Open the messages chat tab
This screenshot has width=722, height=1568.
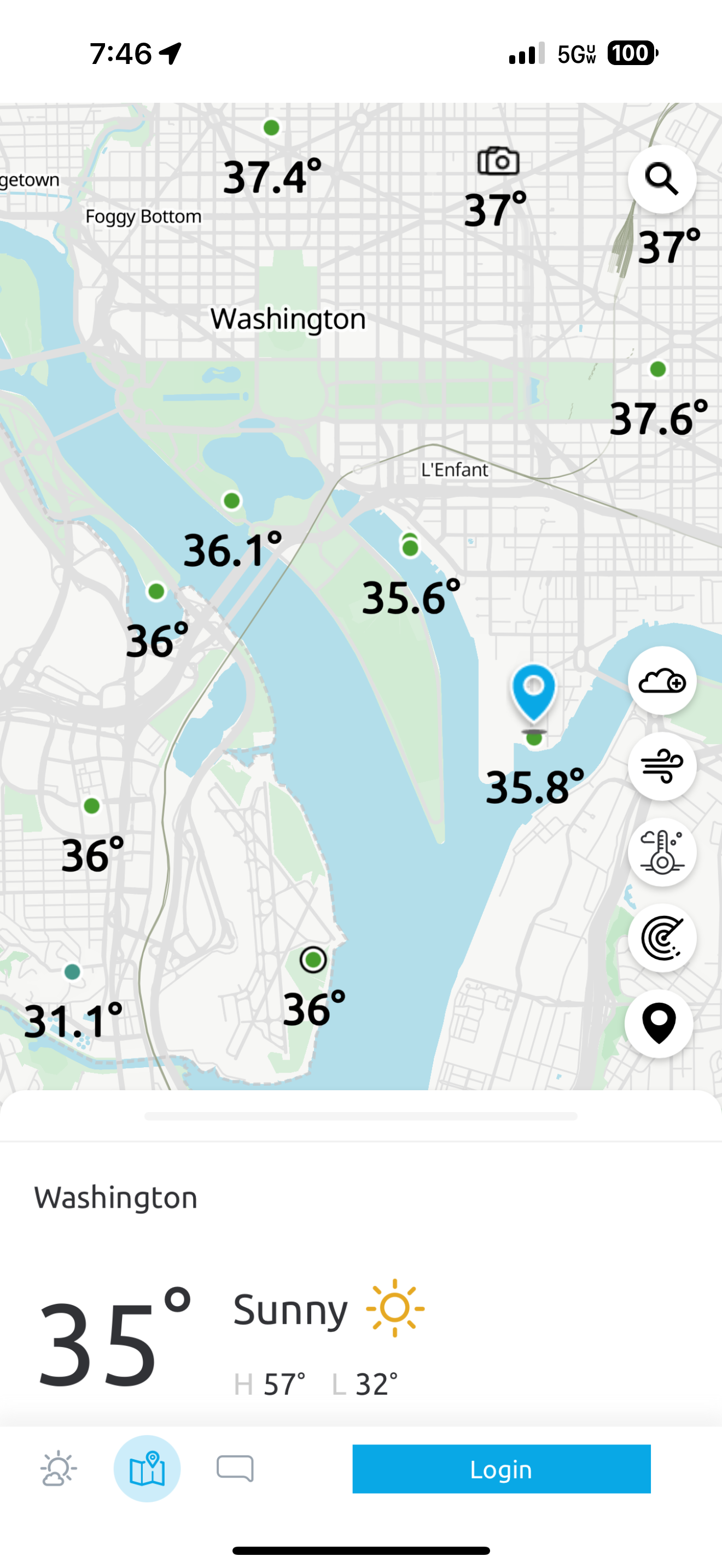[x=235, y=1469]
